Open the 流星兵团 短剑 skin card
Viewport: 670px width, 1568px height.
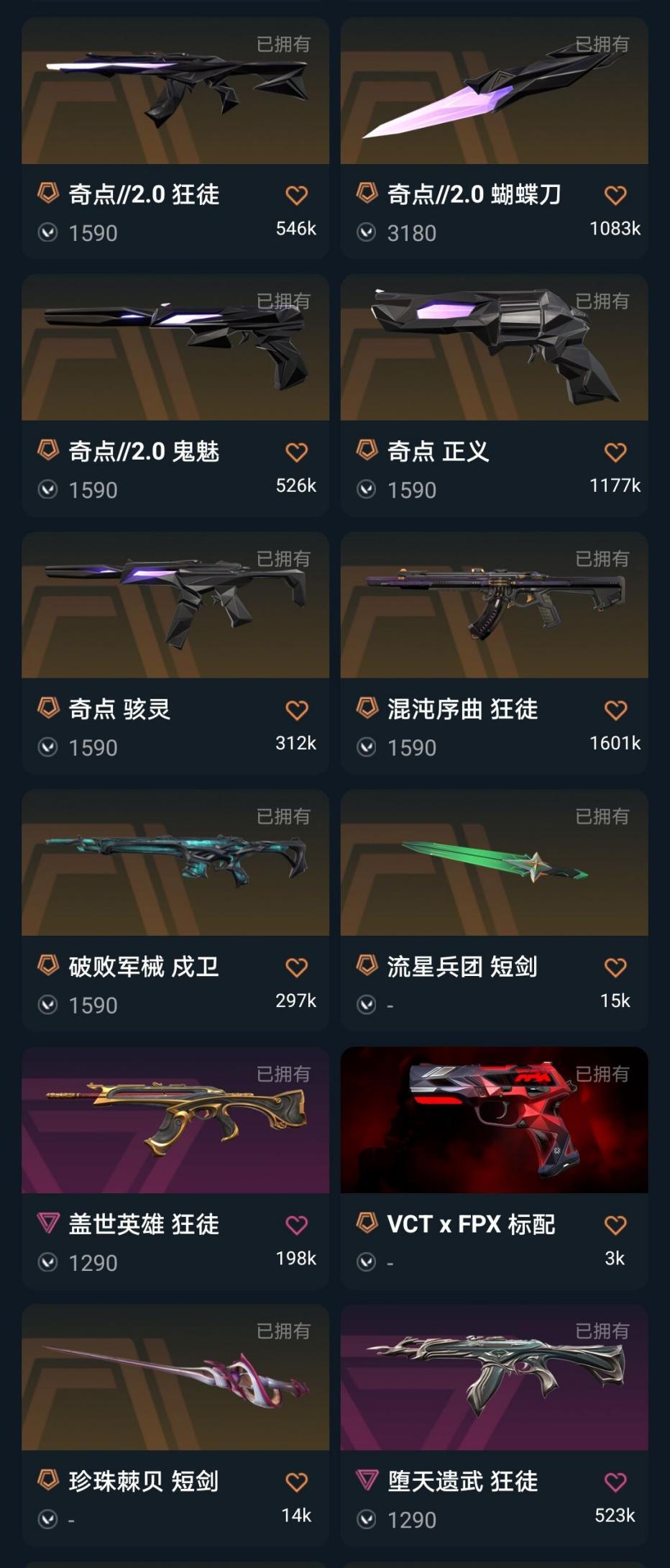tap(494, 910)
